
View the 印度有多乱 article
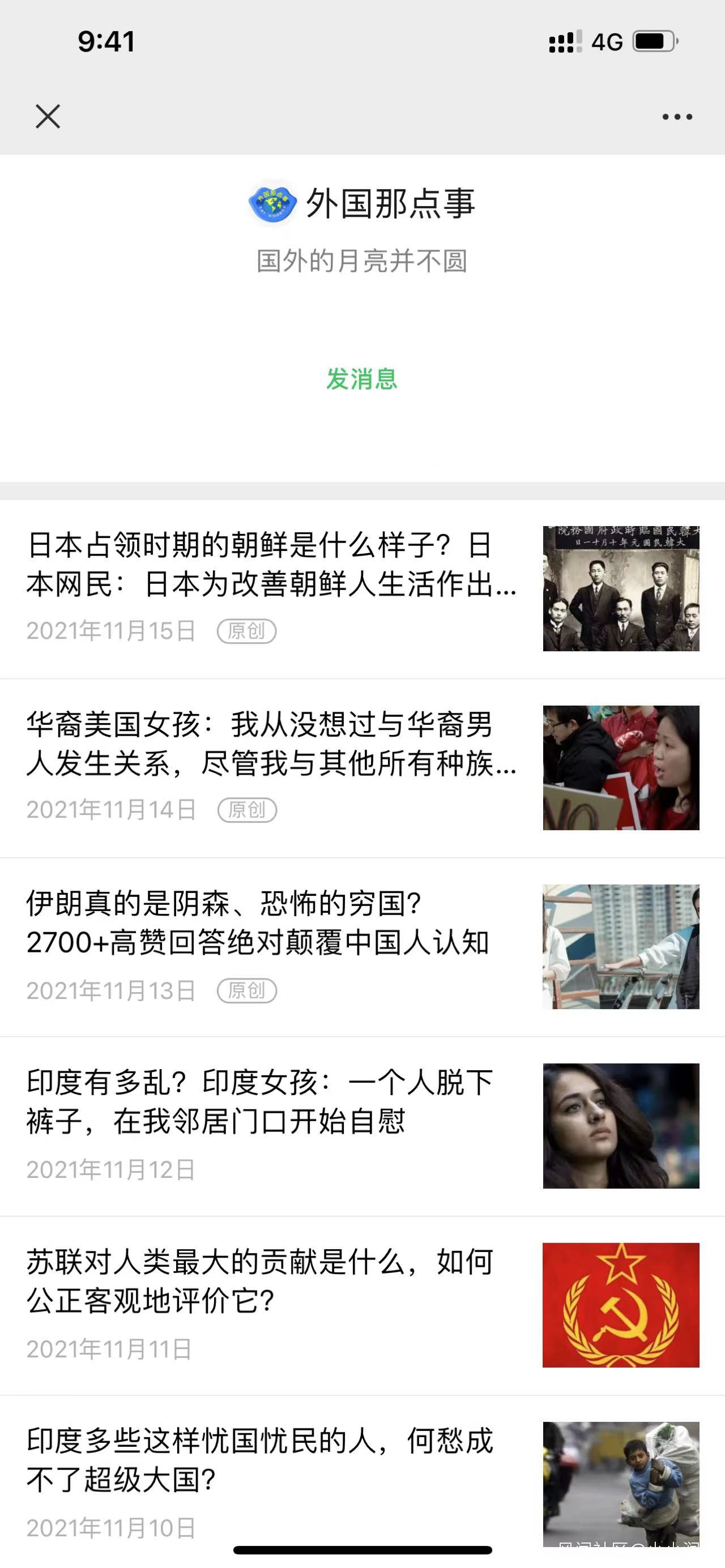(x=259, y=1102)
